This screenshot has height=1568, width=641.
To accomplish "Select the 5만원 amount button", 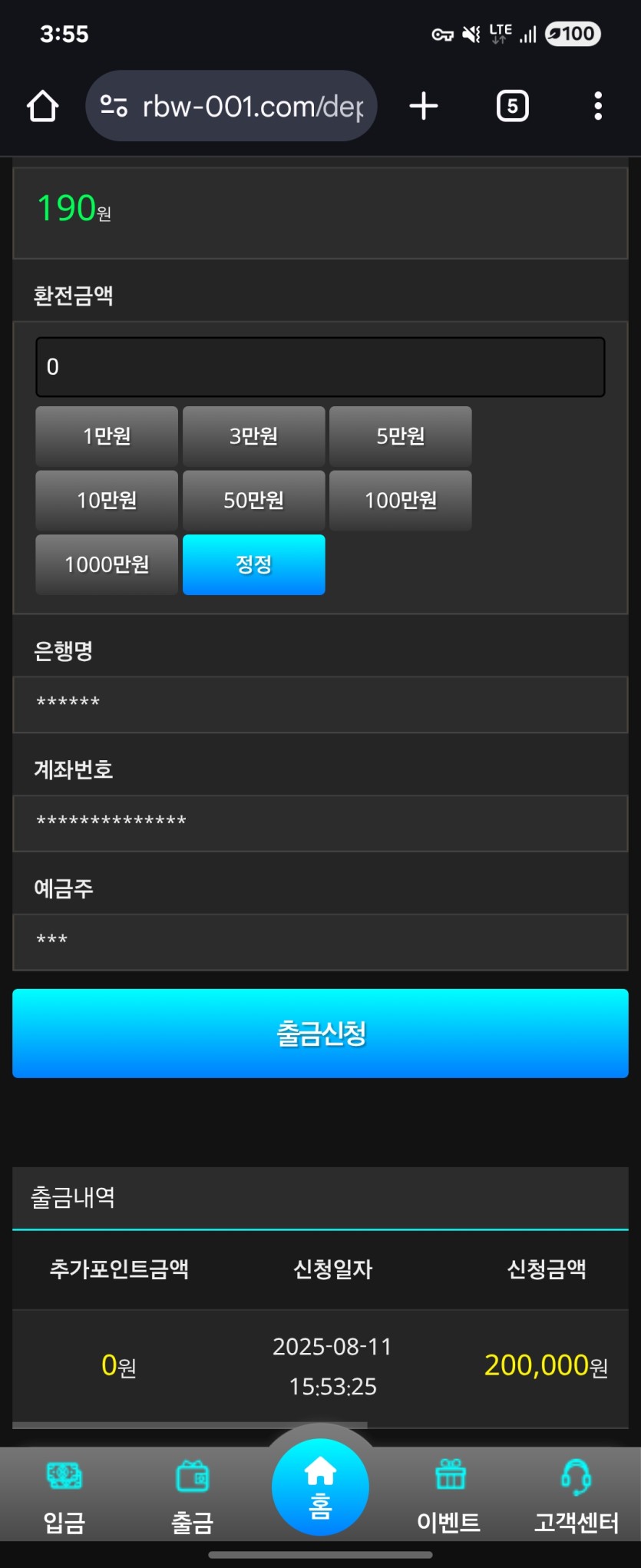I will click(400, 436).
